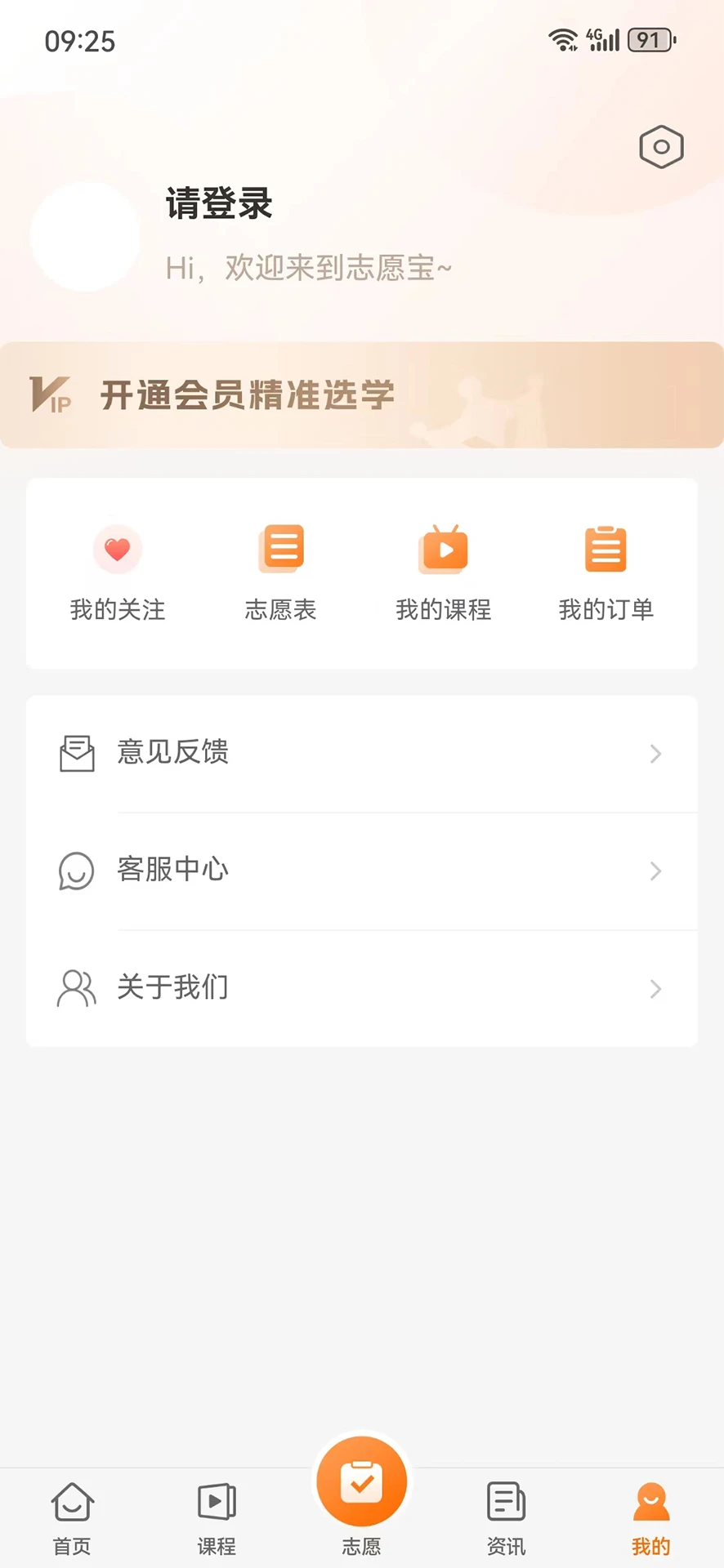This screenshot has width=724, height=1568.
Task: View 志愿表
Action: pyautogui.click(x=280, y=572)
